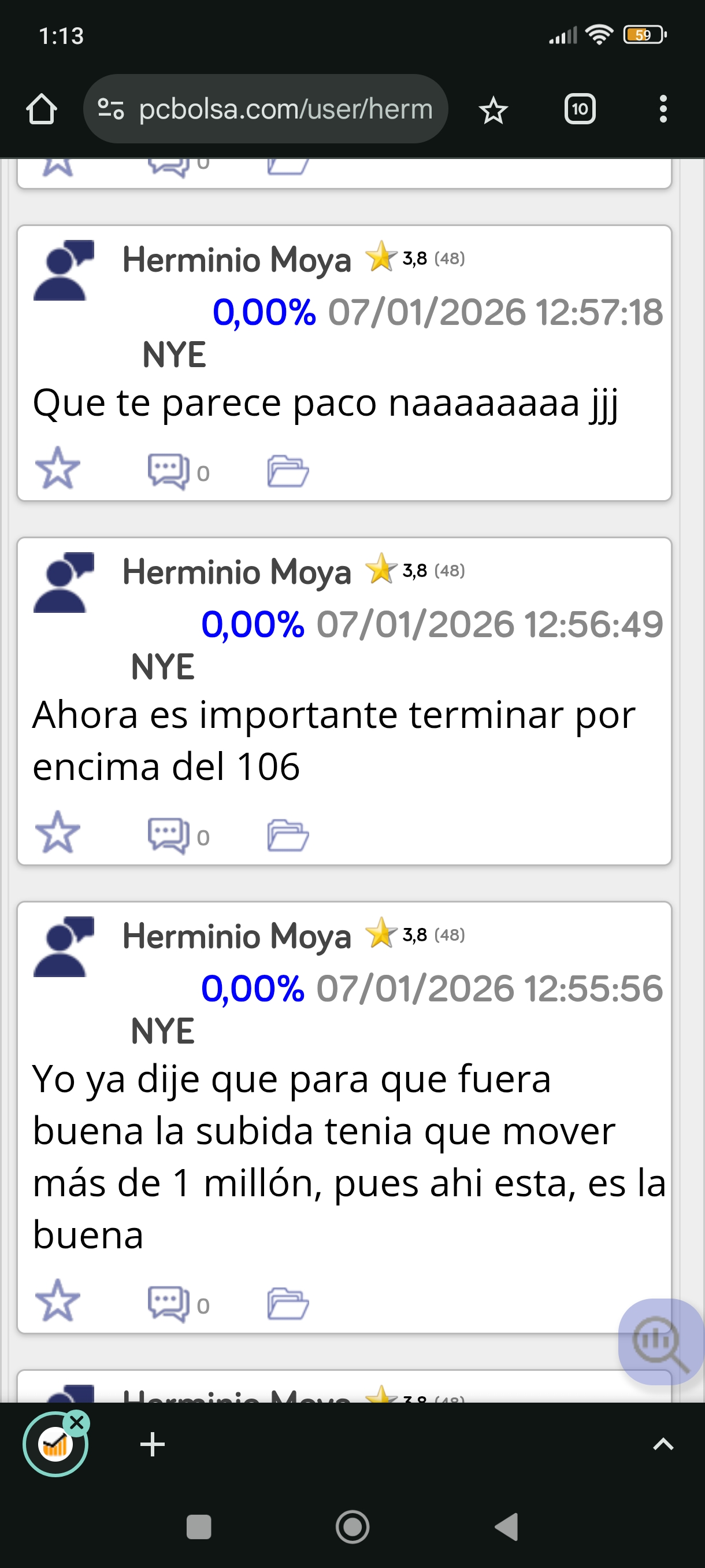705x1568 pixels.
Task: Open the browser overflow menu
Action: pos(662,110)
